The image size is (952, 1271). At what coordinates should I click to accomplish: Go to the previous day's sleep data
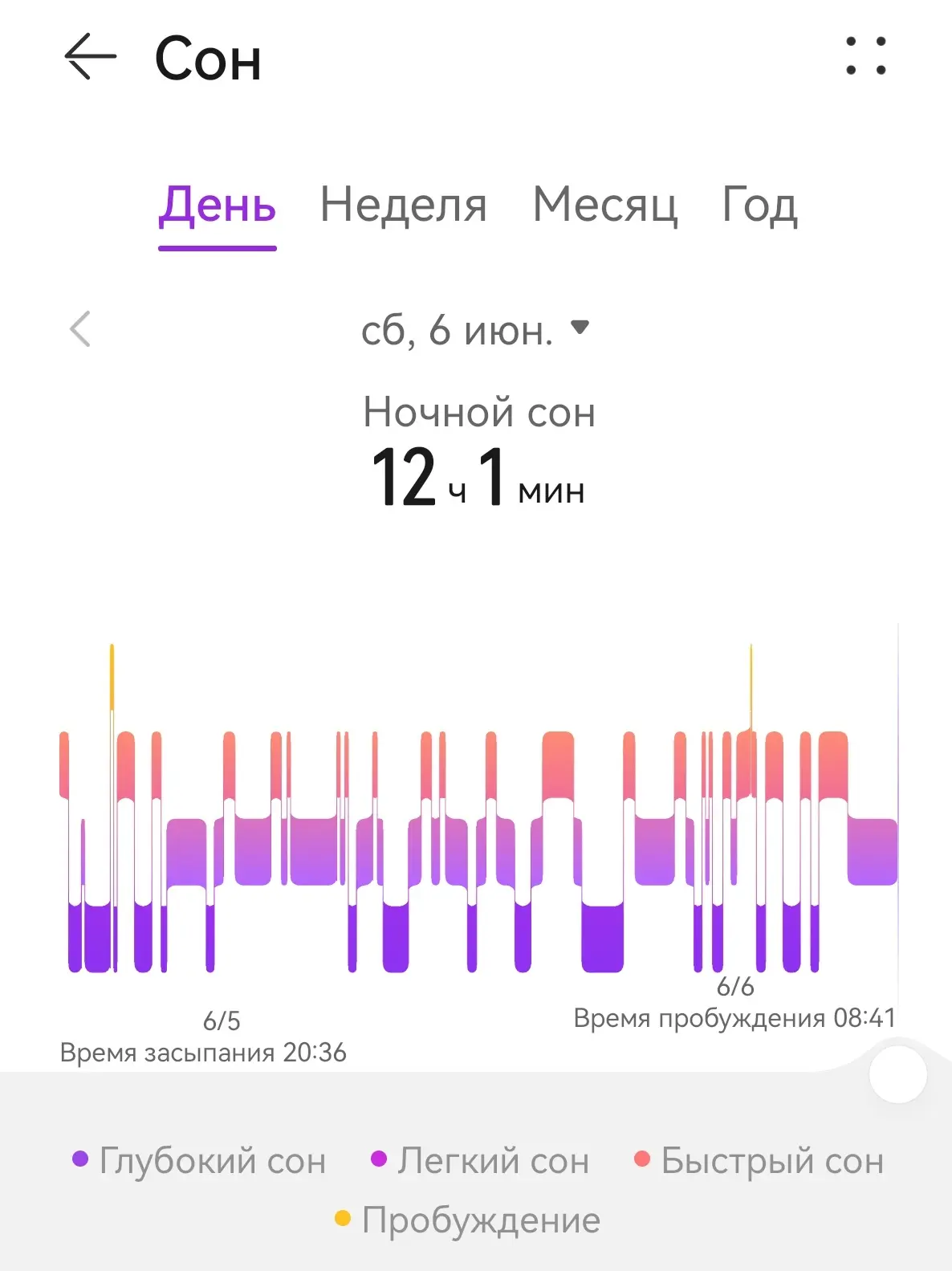80,329
